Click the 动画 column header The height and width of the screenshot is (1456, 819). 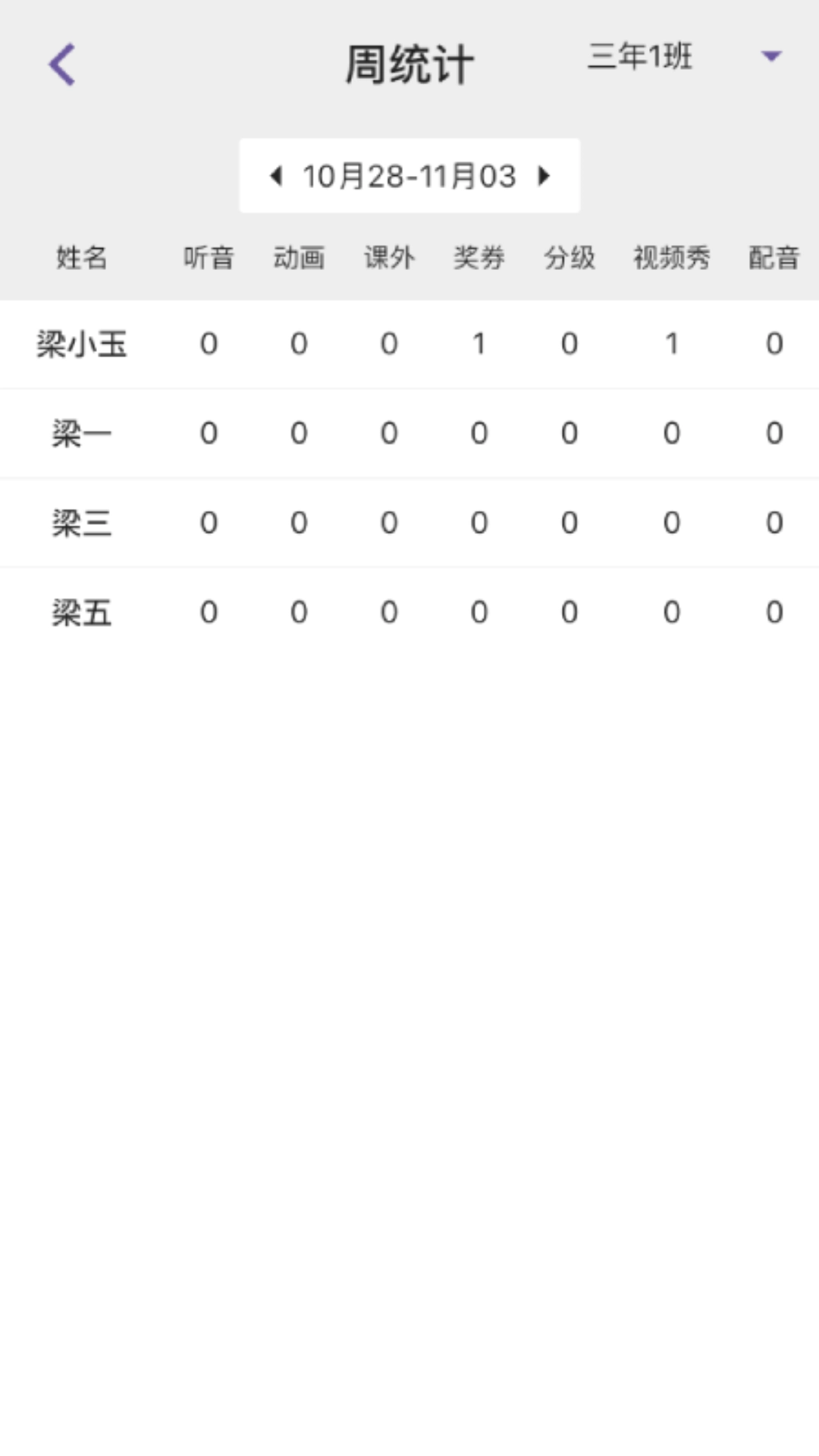(298, 258)
